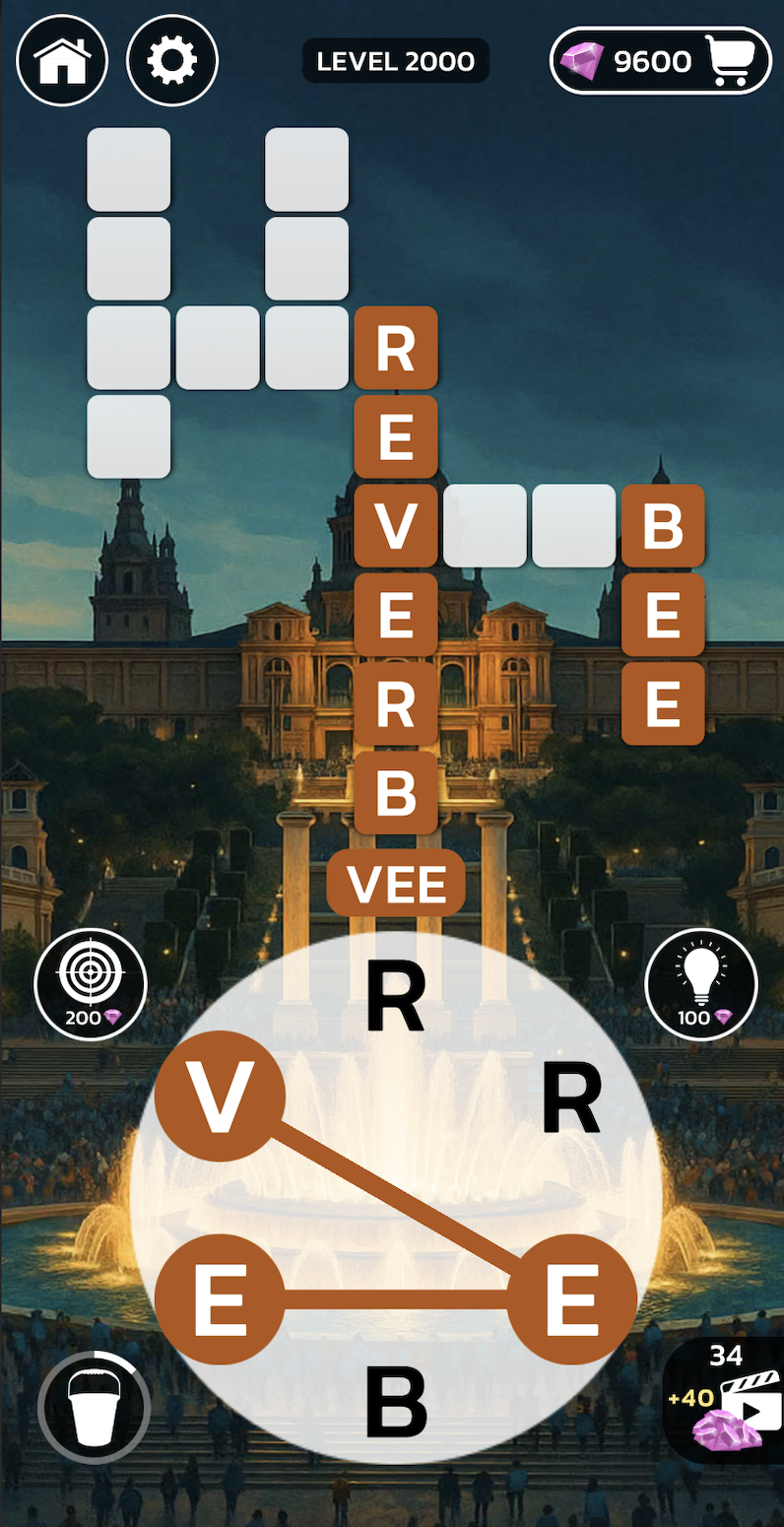Use the lightbulb hint for 100 gems
This screenshot has height=1527, width=784.
[x=701, y=982]
